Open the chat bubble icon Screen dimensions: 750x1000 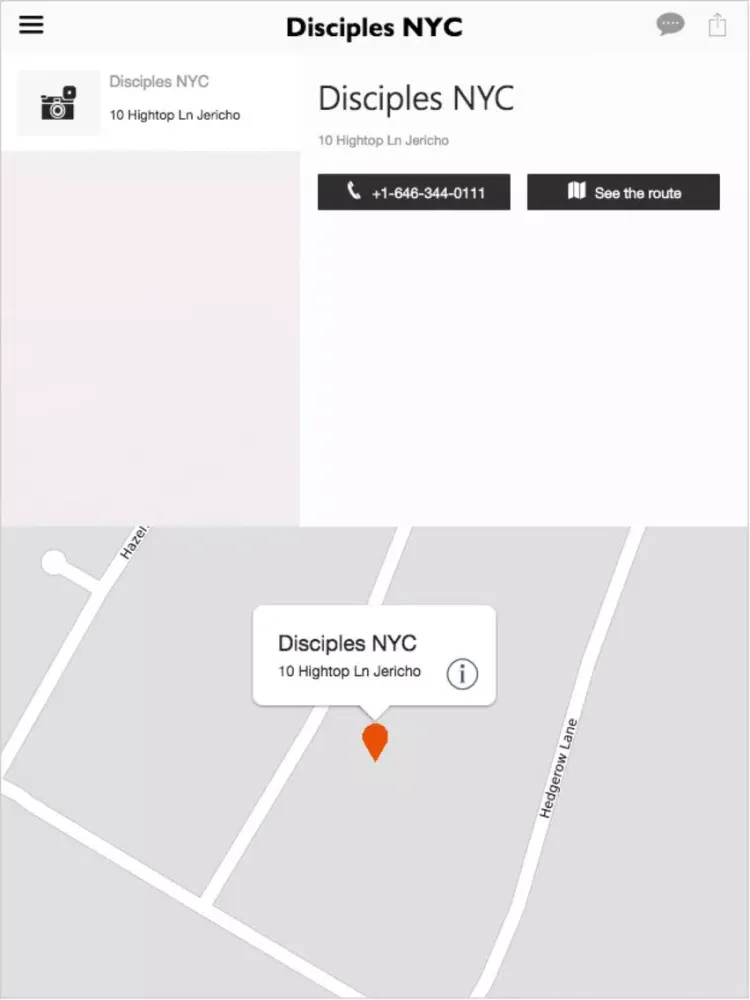click(x=670, y=25)
